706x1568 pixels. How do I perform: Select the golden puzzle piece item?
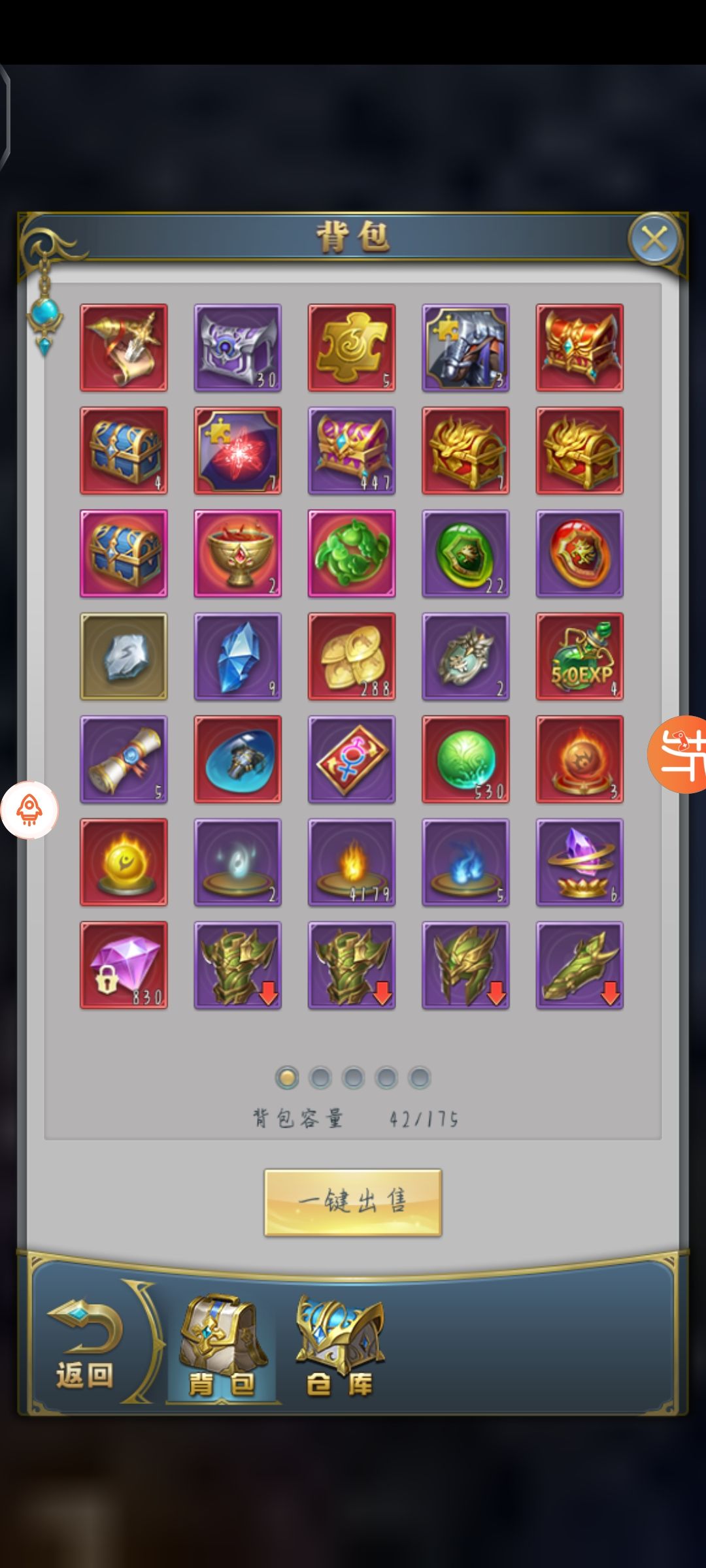(x=352, y=348)
